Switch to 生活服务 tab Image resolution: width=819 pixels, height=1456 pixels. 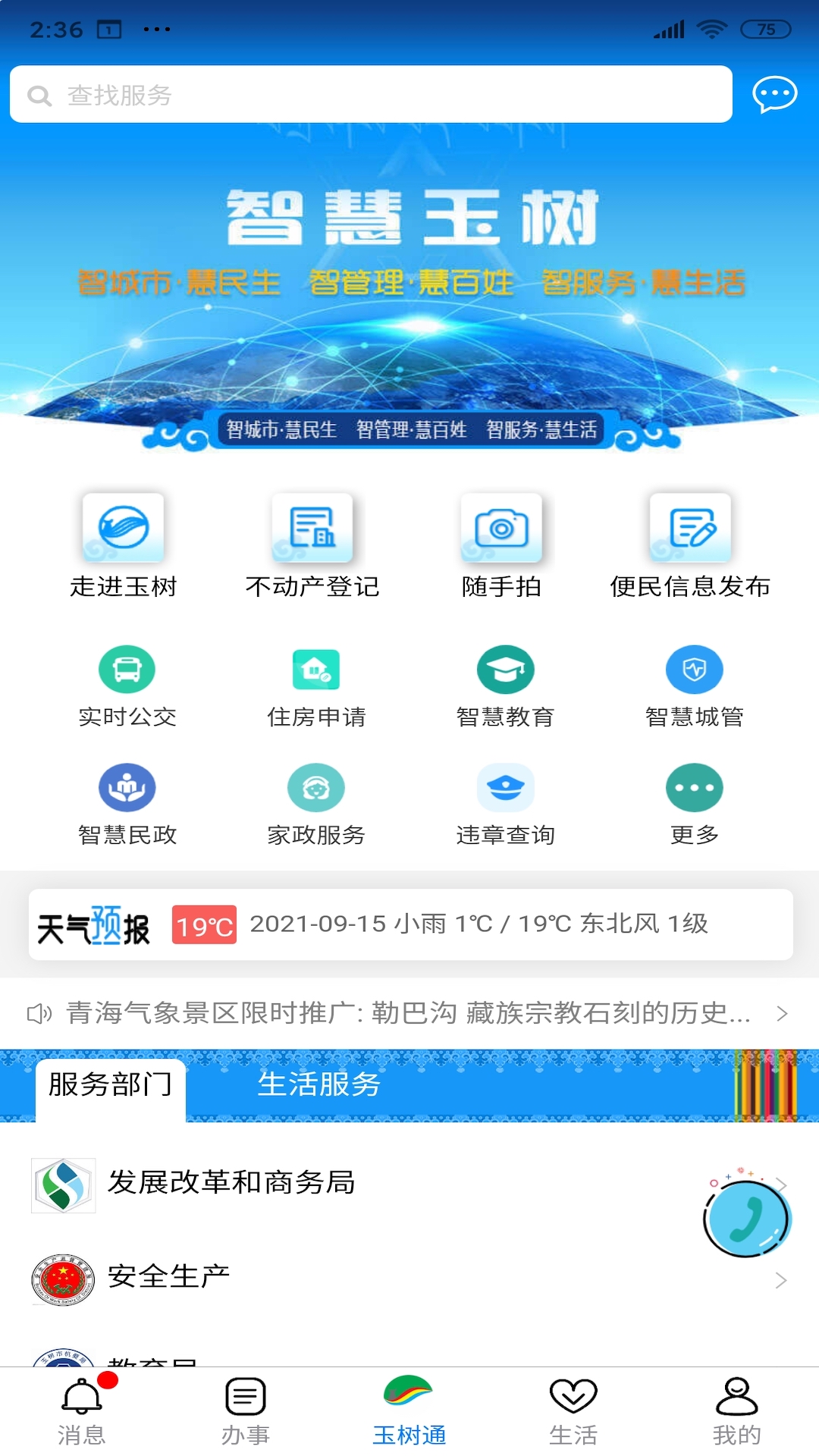[318, 1084]
